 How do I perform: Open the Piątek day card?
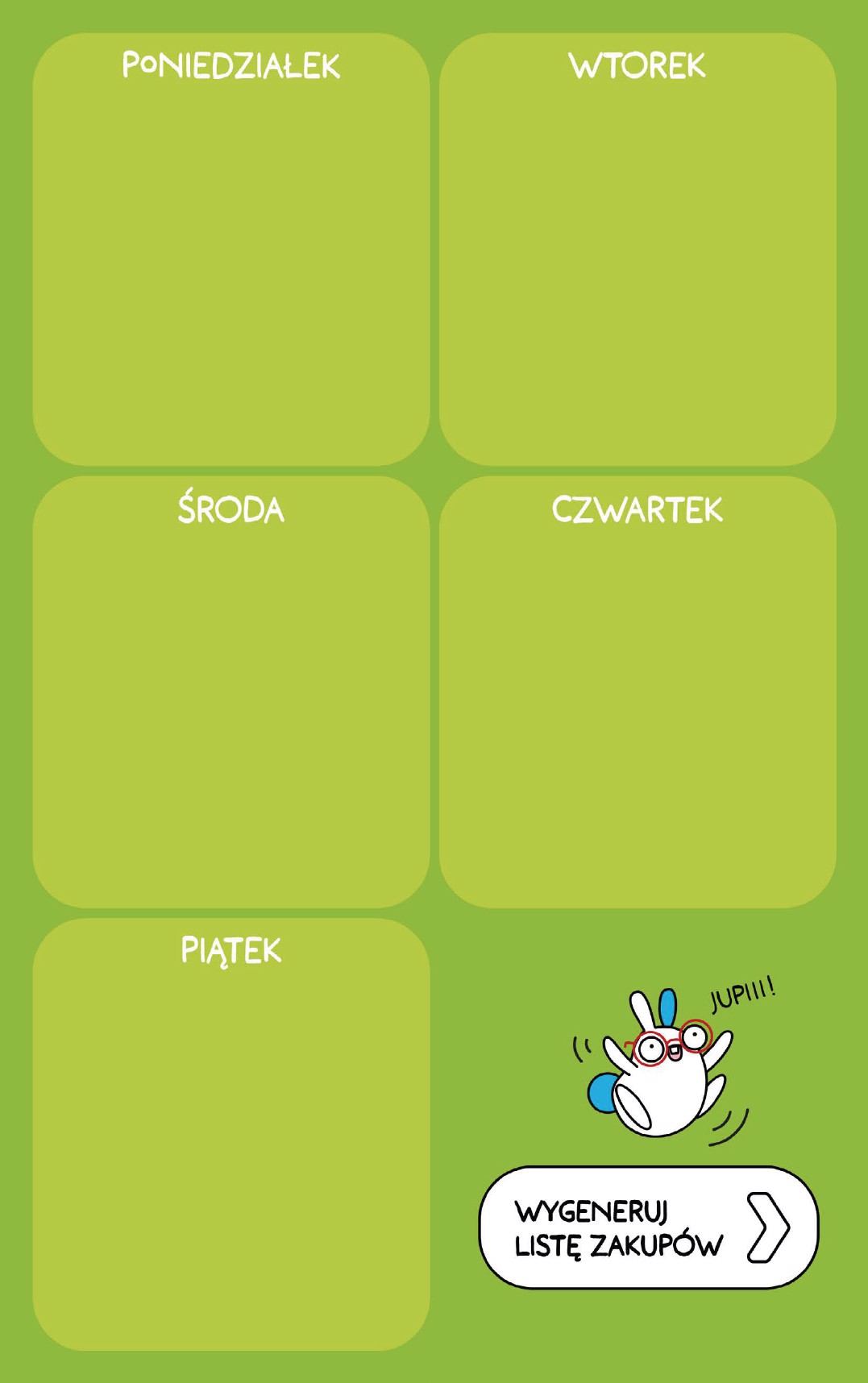[231, 1134]
